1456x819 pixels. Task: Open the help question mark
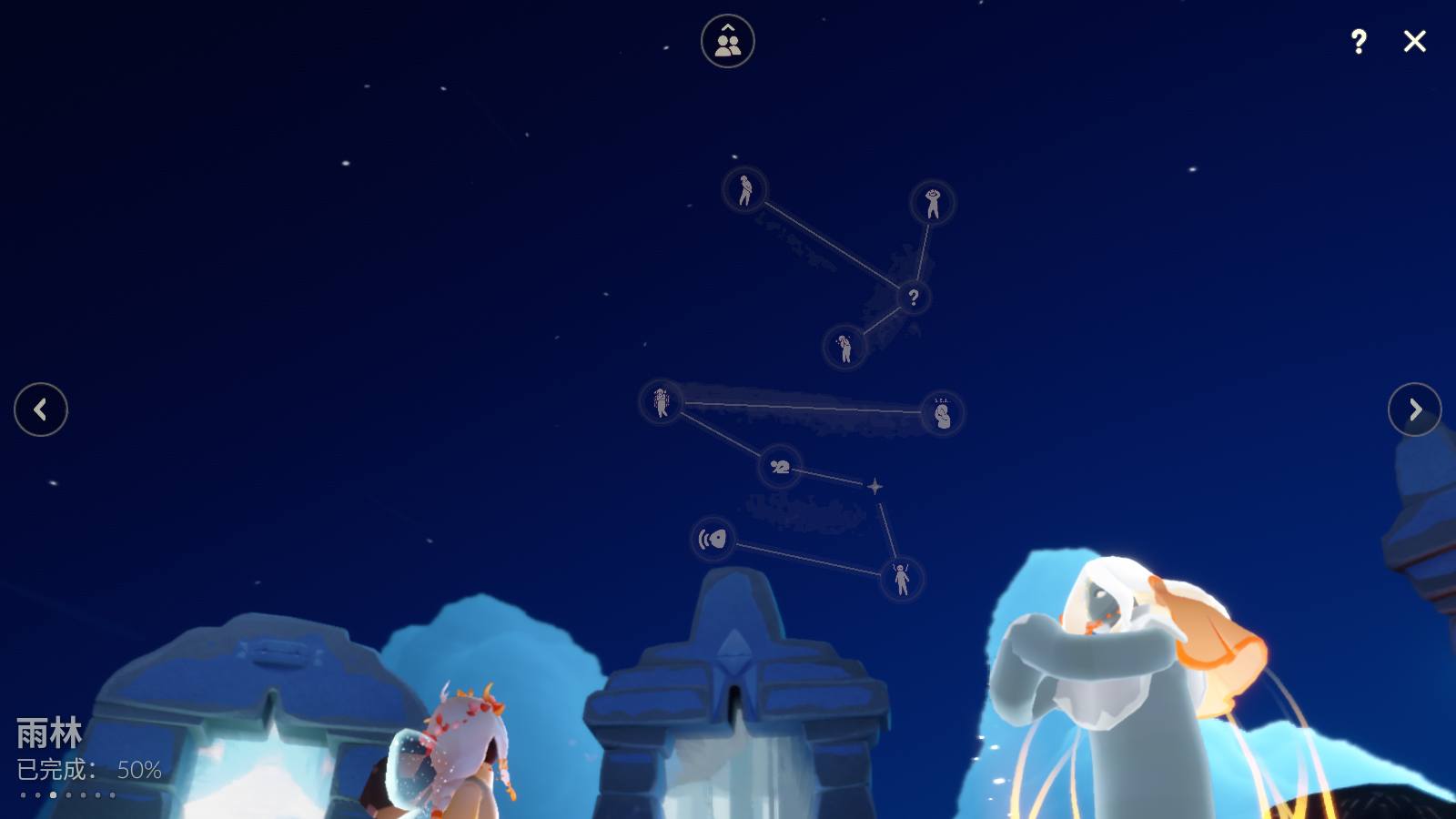tap(1358, 41)
